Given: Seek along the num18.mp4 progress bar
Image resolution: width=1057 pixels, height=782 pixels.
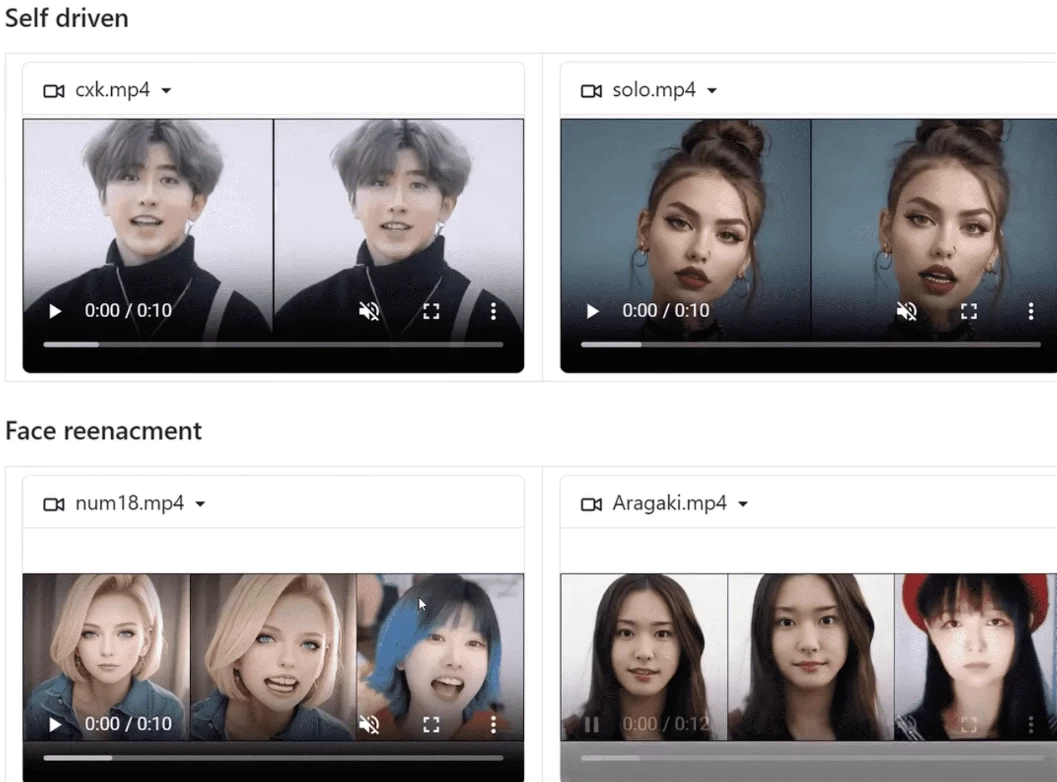Looking at the screenshot, I should pyautogui.click(x=273, y=757).
